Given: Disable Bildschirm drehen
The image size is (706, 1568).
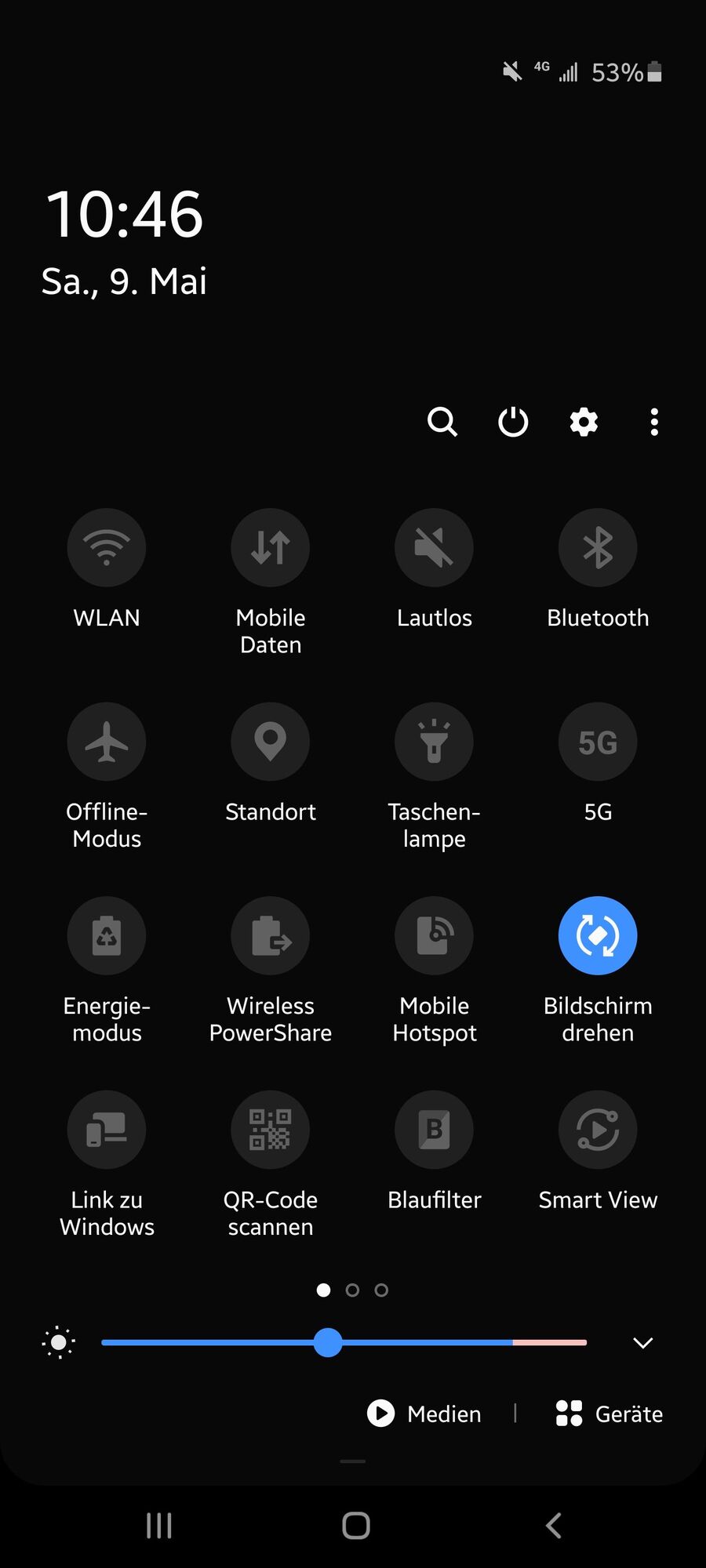Looking at the screenshot, I should pos(598,935).
